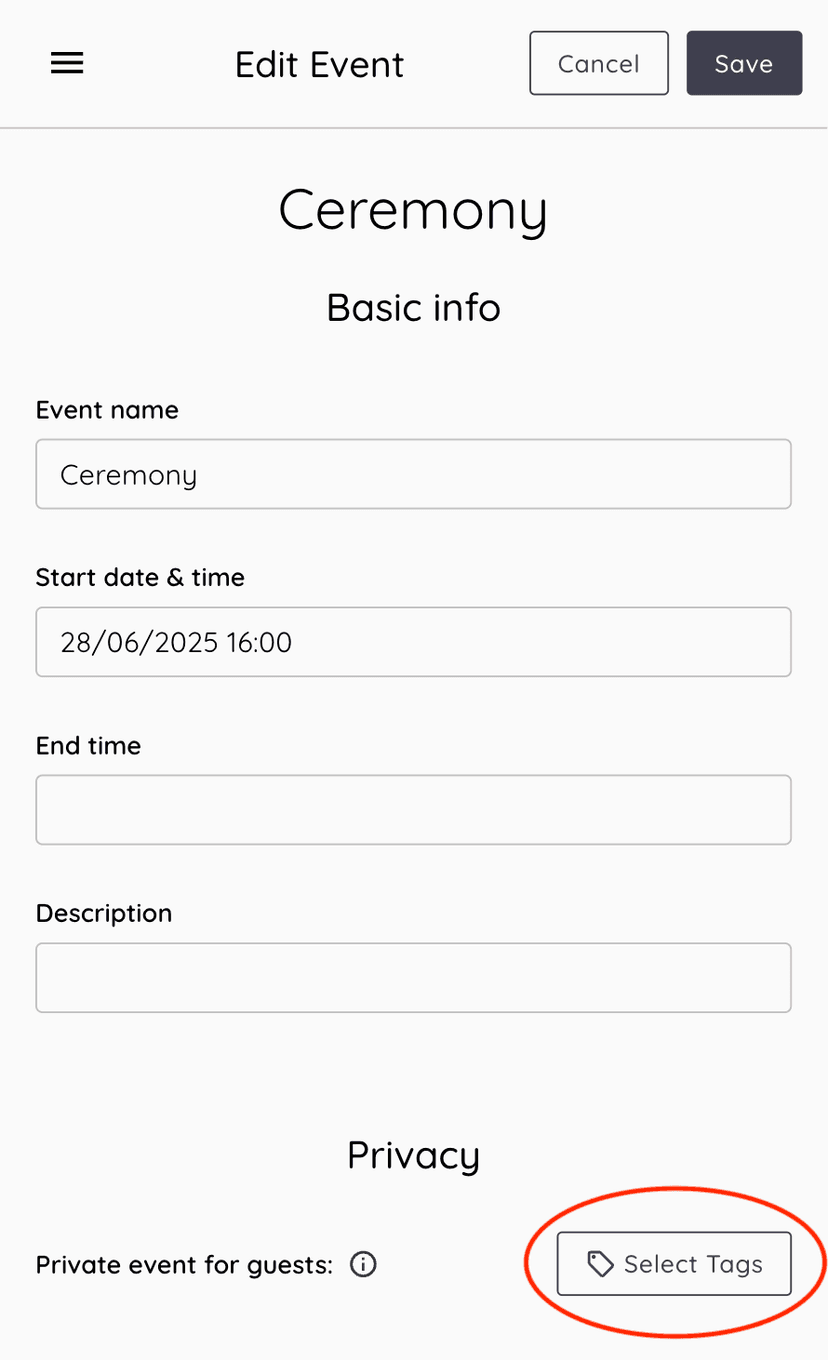Screen dimensions: 828x1360
Task: Click the tag icon inside Select Tags button
Action: coord(600,1263)
